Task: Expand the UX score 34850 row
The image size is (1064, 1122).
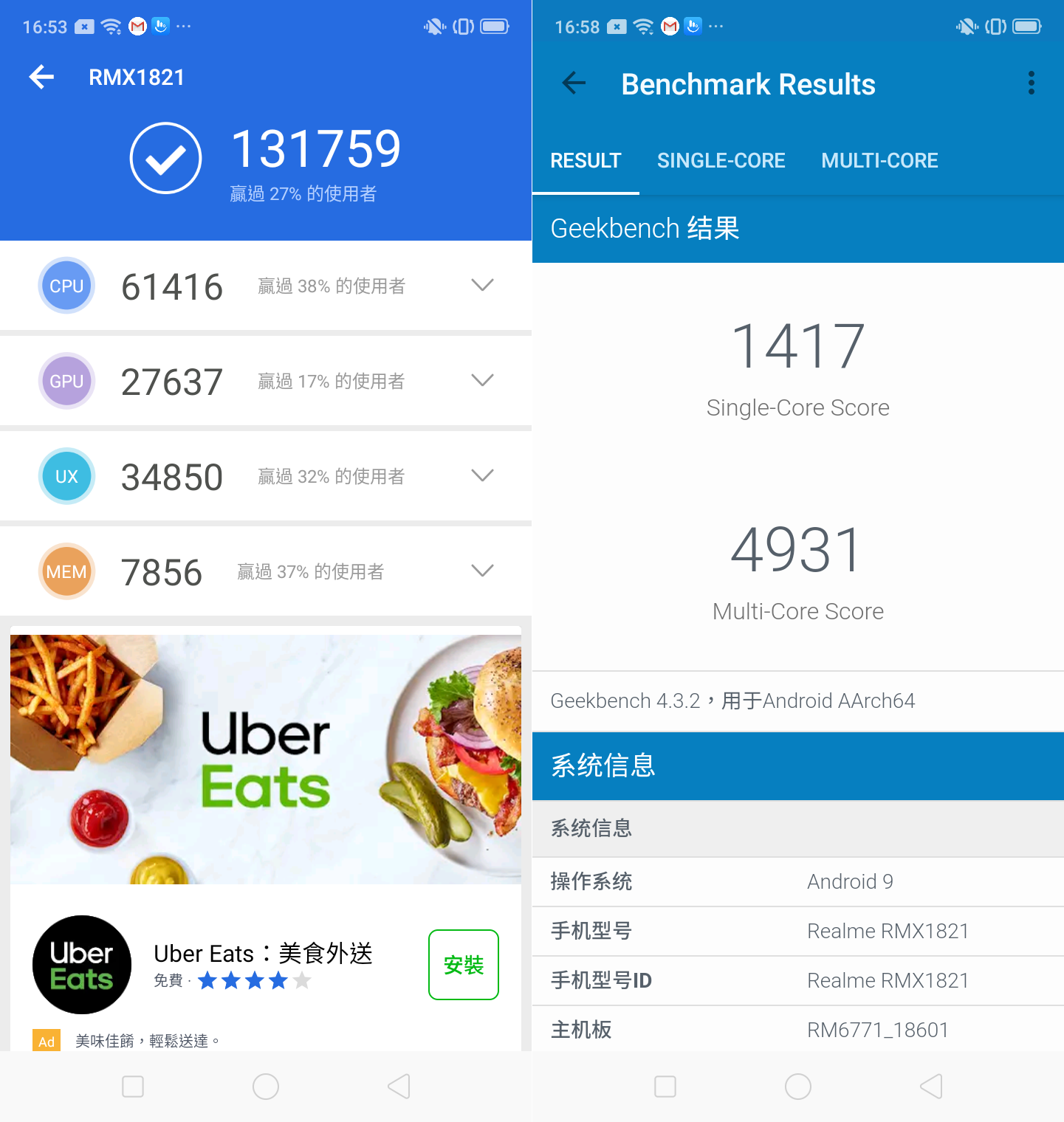Action: click(x=482, y=476)
